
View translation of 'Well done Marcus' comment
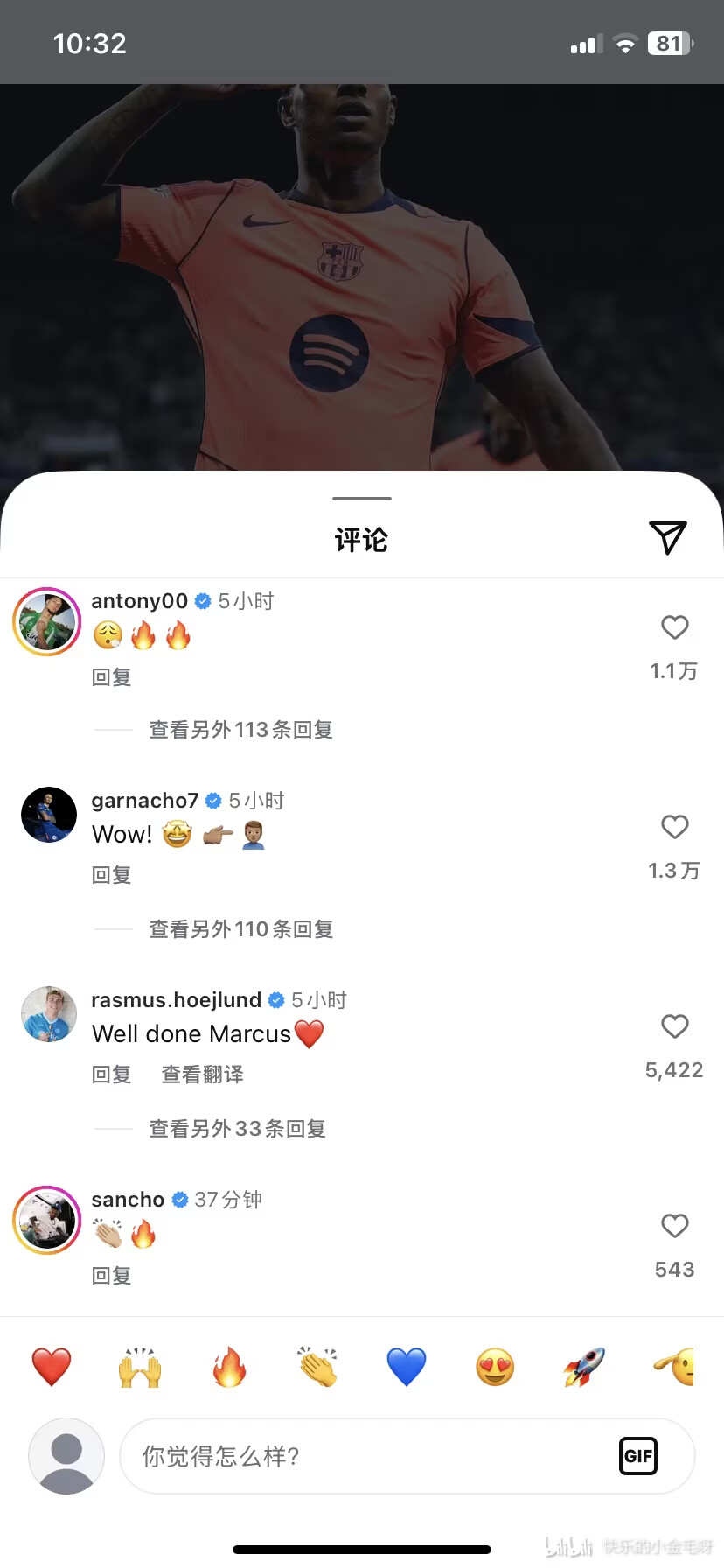(202, 1074)
